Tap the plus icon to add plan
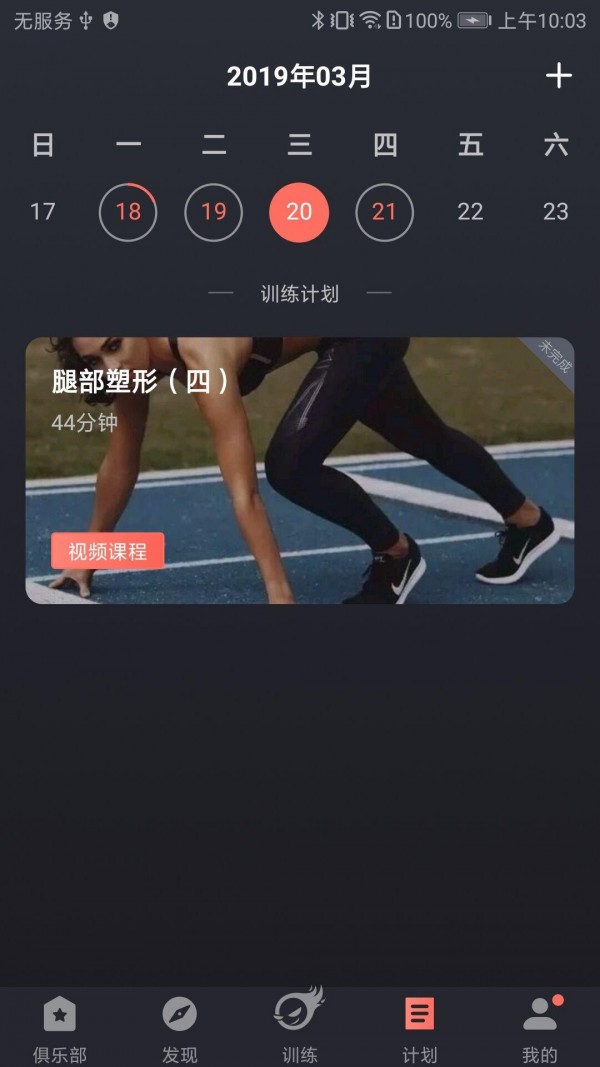Screen dimensions: 600x1067 click(559, 76)
